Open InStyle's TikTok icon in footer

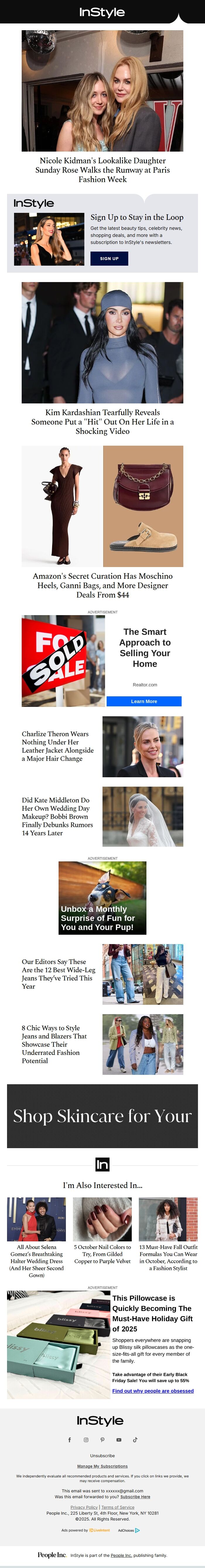tap(135, 1440)
